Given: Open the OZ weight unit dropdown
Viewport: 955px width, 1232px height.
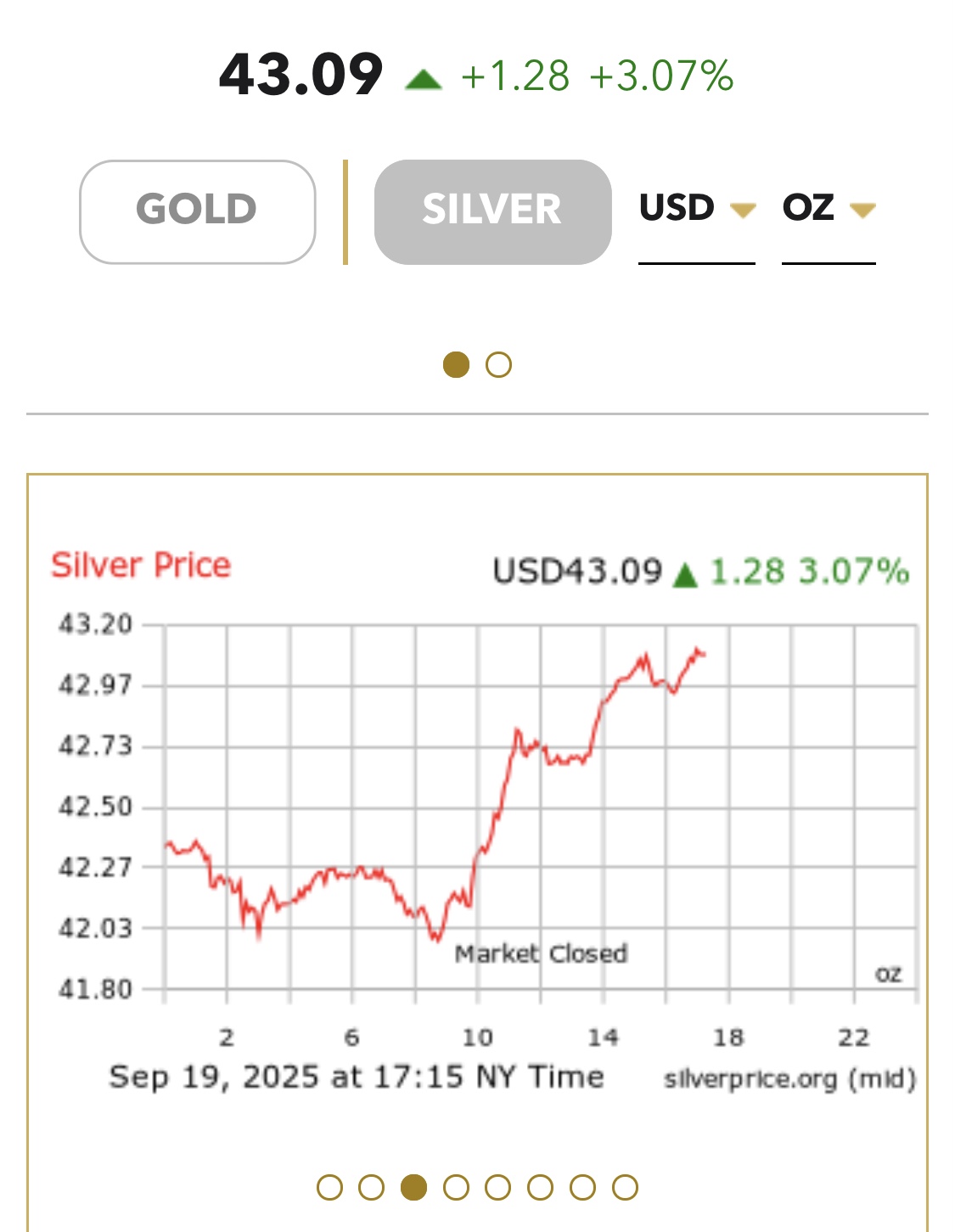Looking at the screenshot, I should coord(828,210).
